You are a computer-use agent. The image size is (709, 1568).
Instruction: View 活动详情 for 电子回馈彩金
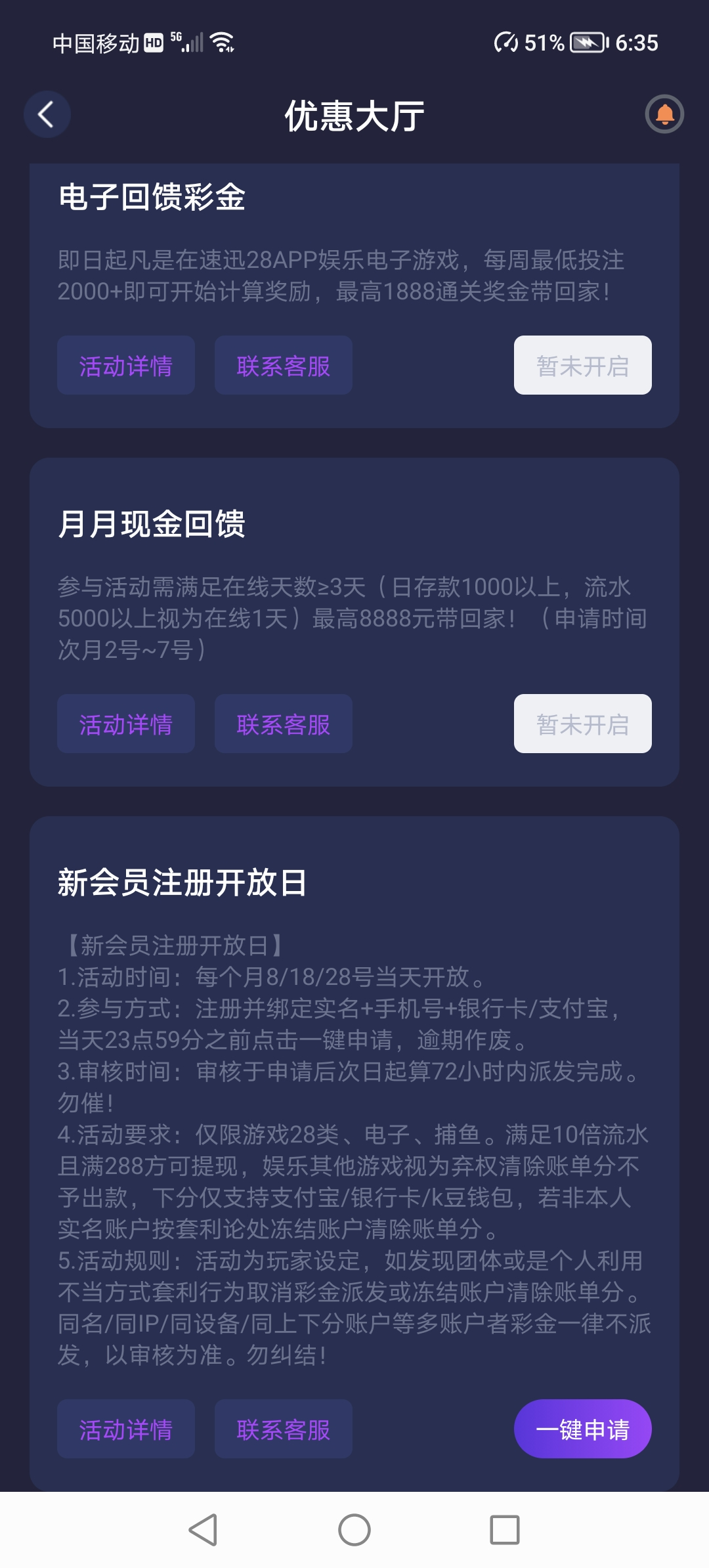point(126,366)
